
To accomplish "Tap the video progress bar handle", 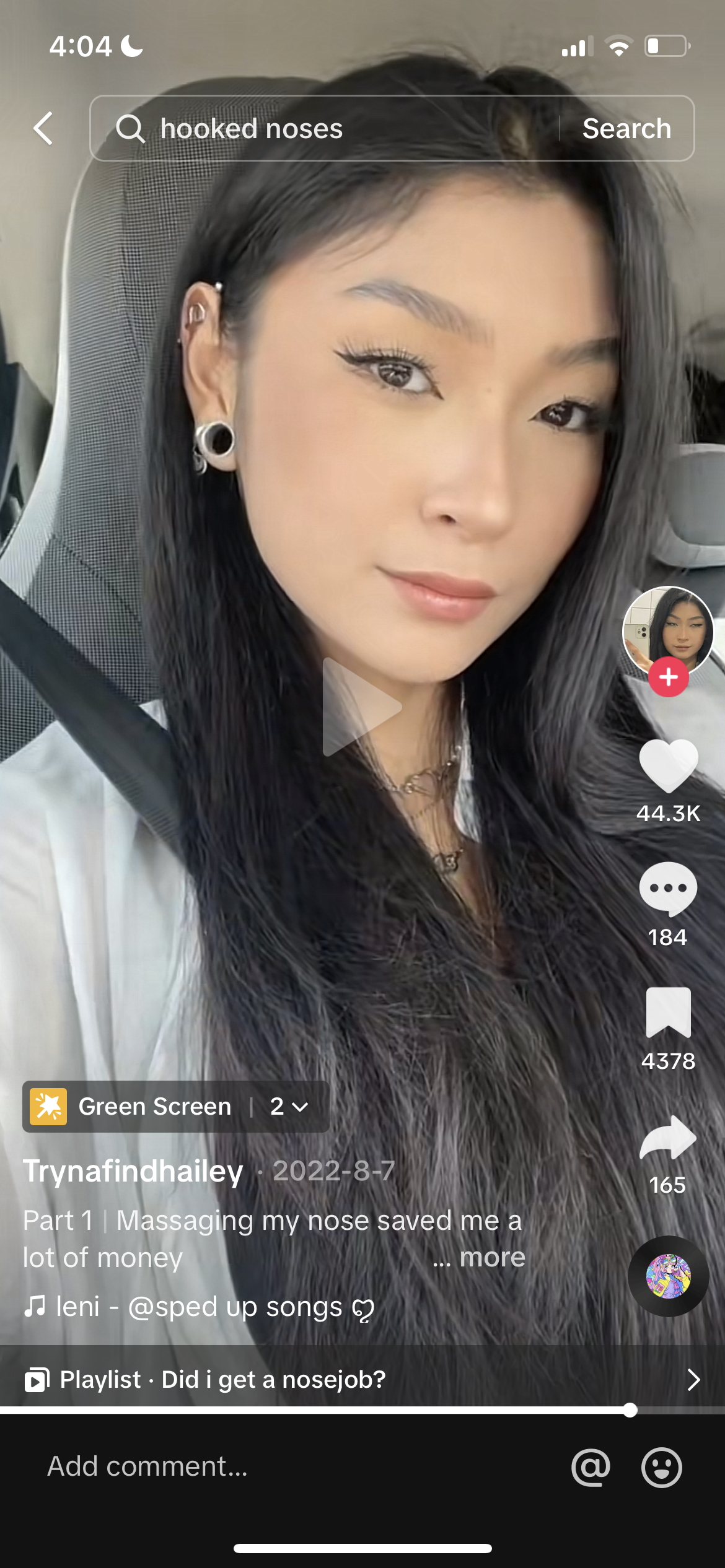I will [x=630, y=1410].
